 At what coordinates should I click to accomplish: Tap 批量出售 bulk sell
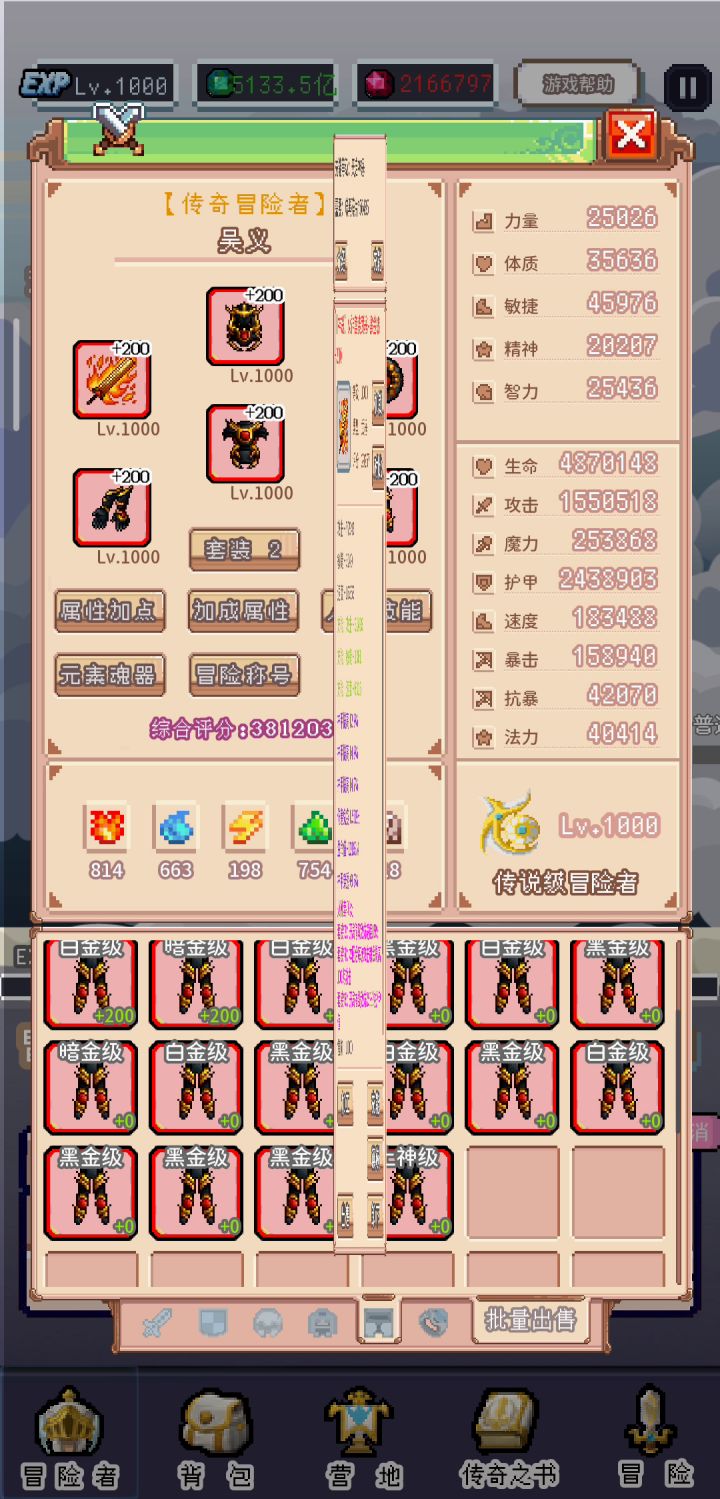[x=530, y=1320]
